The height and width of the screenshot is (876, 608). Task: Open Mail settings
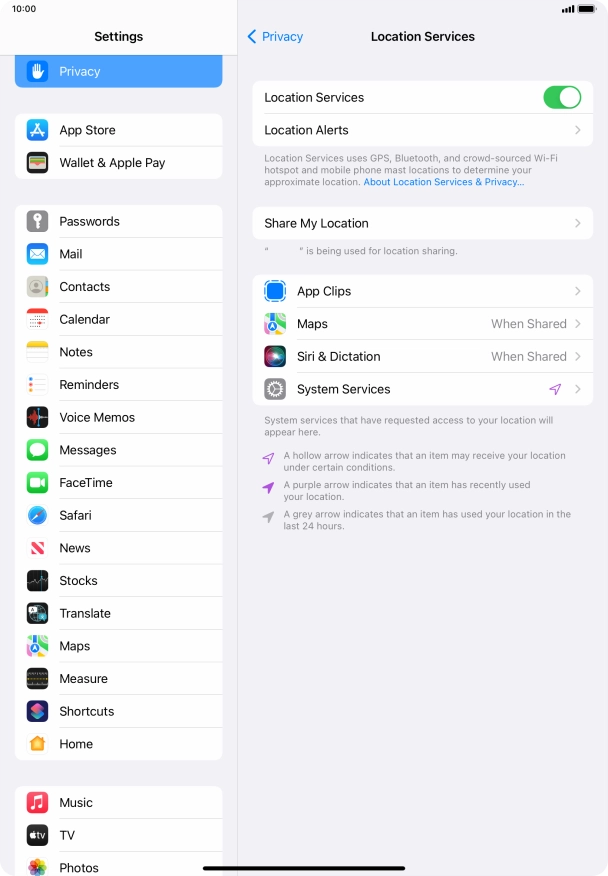point(118,254)
